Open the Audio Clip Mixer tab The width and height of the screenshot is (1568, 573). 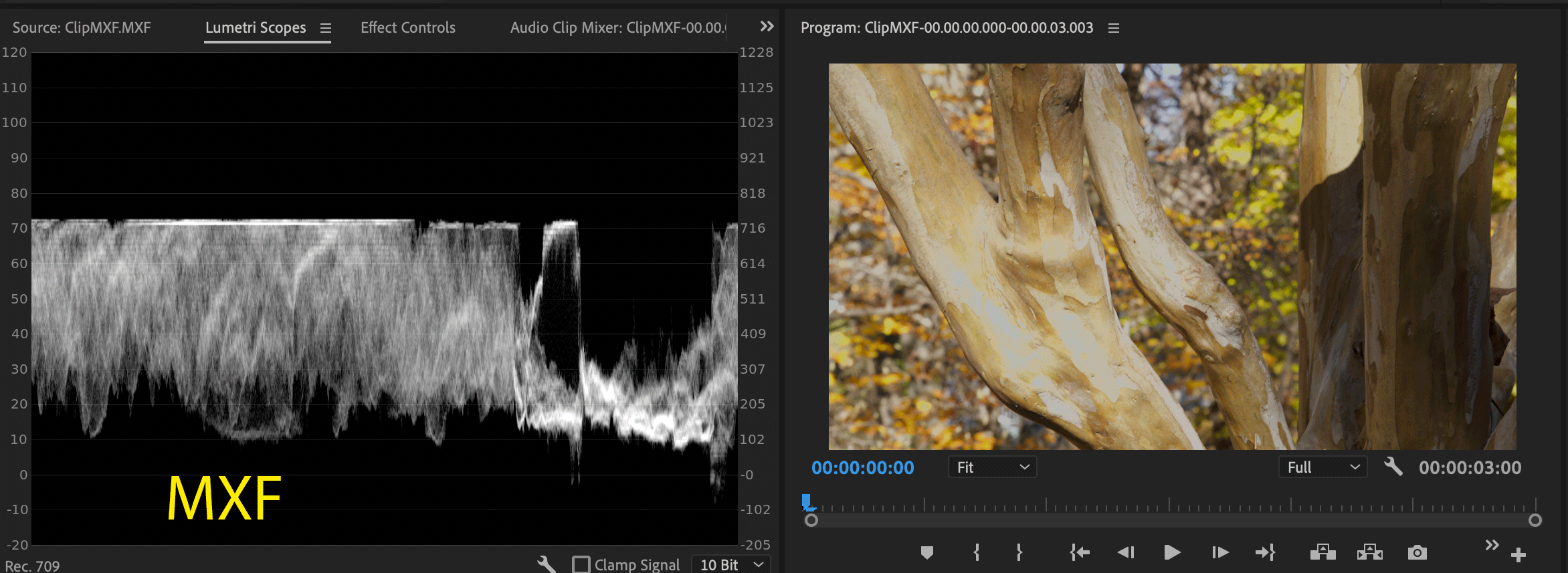point(617,28)
